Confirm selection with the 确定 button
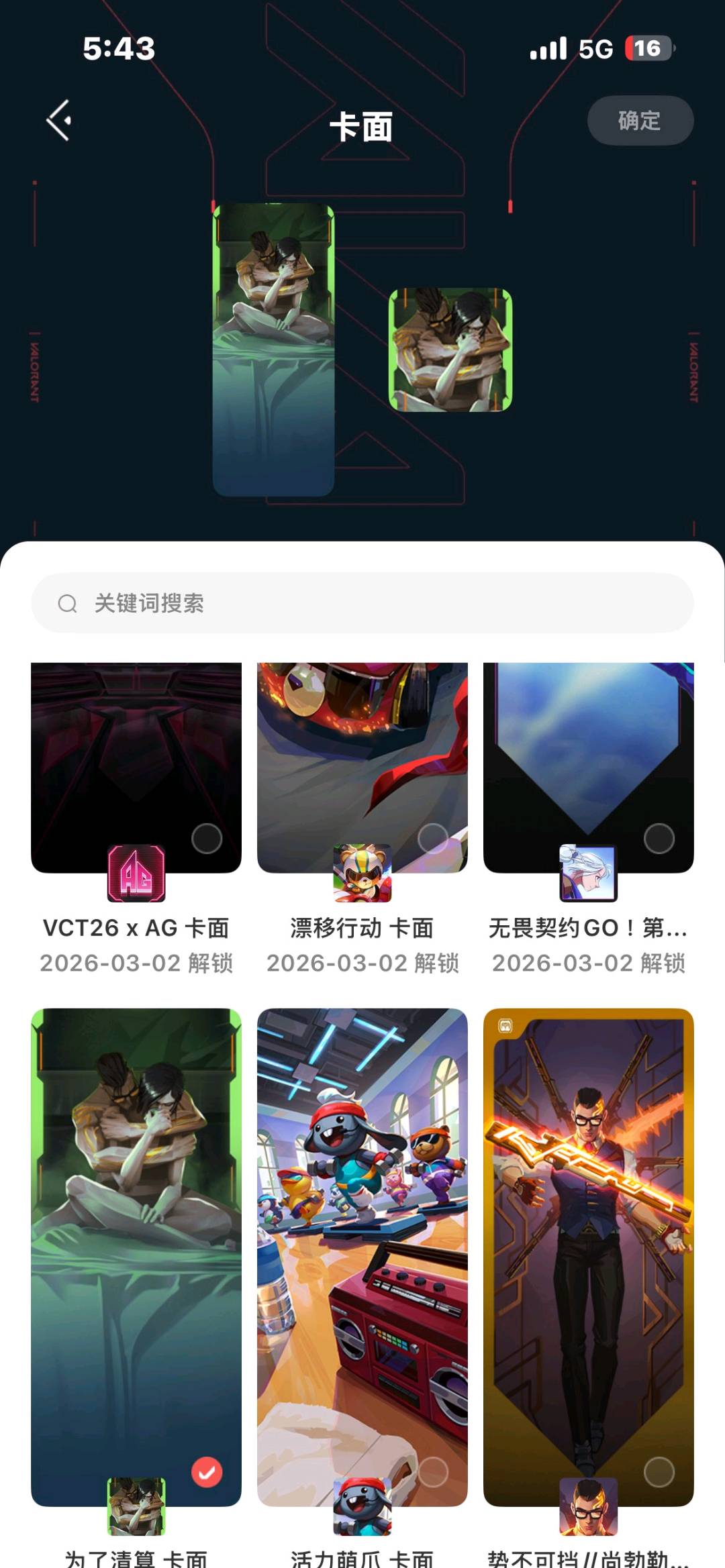Image resolution: width=725 pixels, height=1568 pixels. pos(640,121)
